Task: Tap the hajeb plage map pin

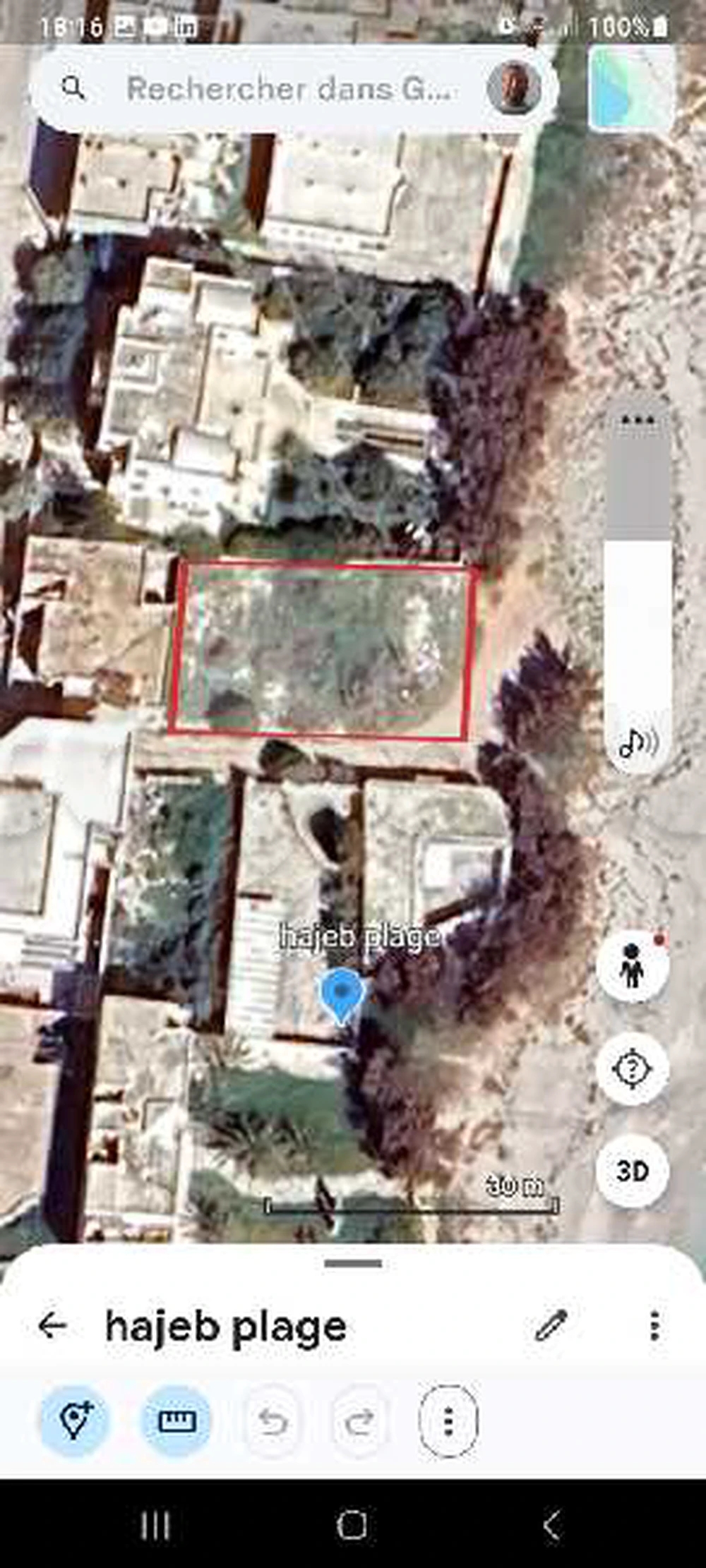Action: click(x=342, y=994)
